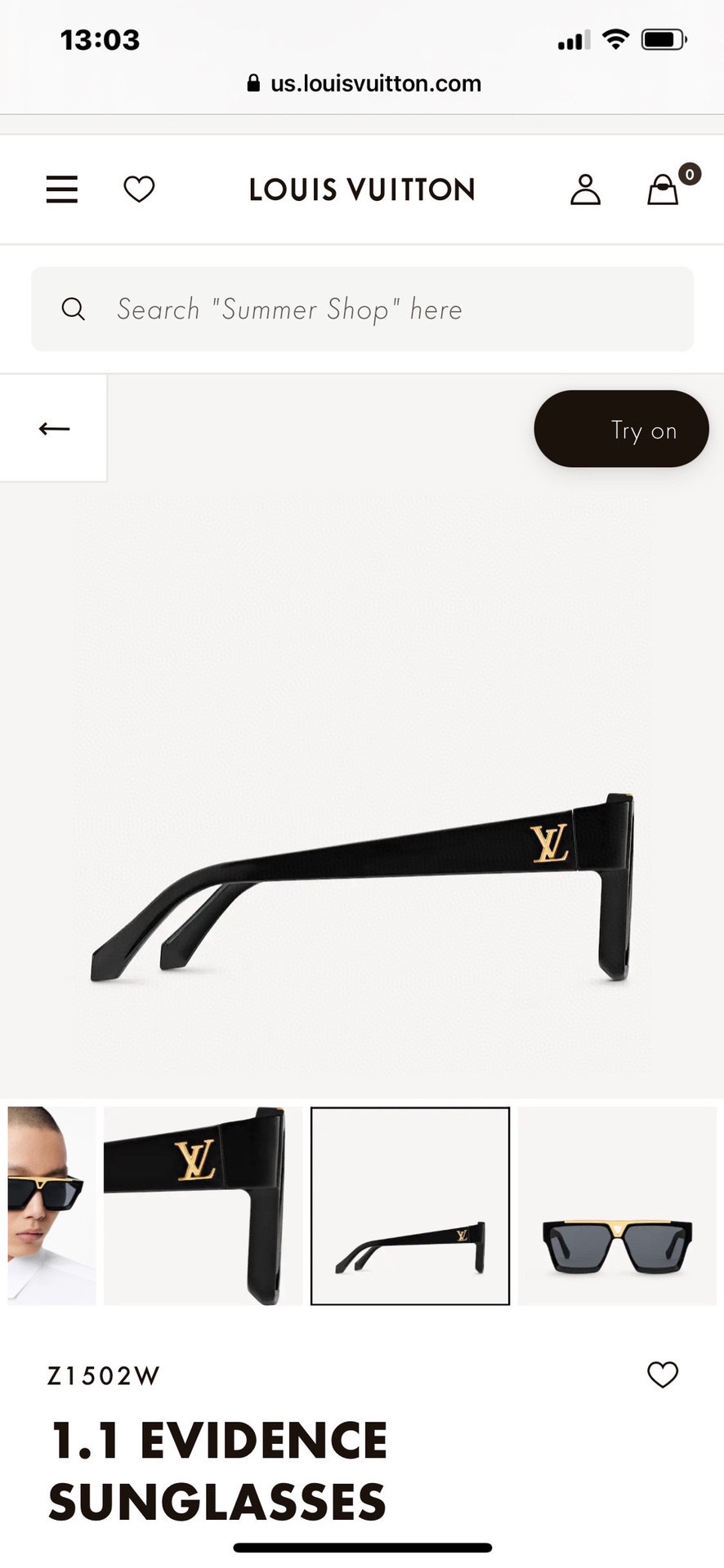View the close-up LV logo thumbnail
Screen dimensions: 724x1568
coord(203,1205)
